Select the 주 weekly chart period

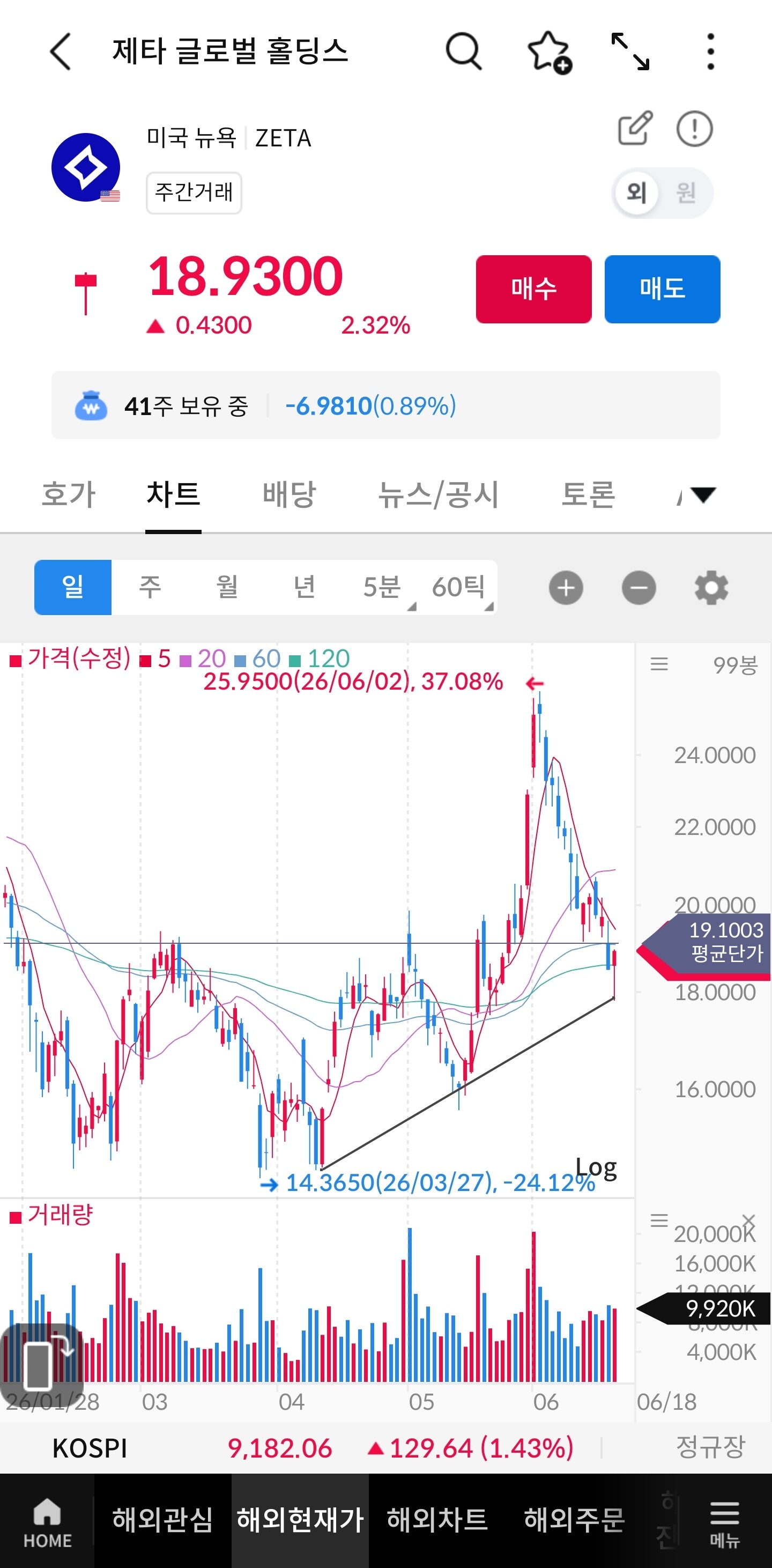(x=150, y=587)
